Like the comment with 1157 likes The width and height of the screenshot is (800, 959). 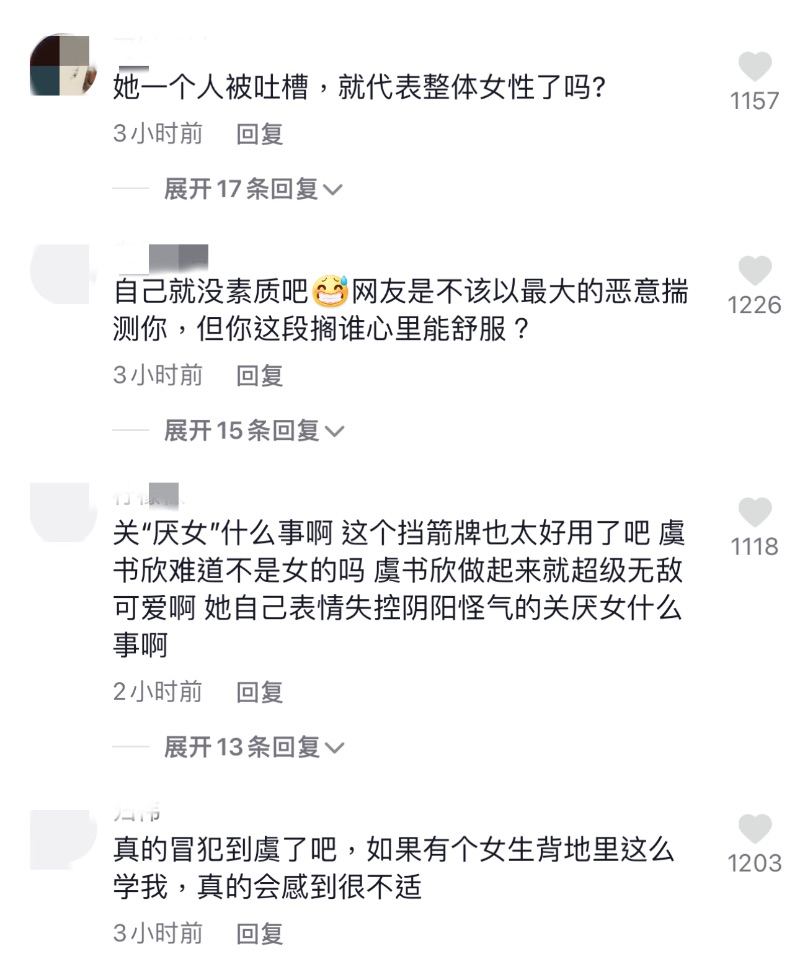(755, 67)
